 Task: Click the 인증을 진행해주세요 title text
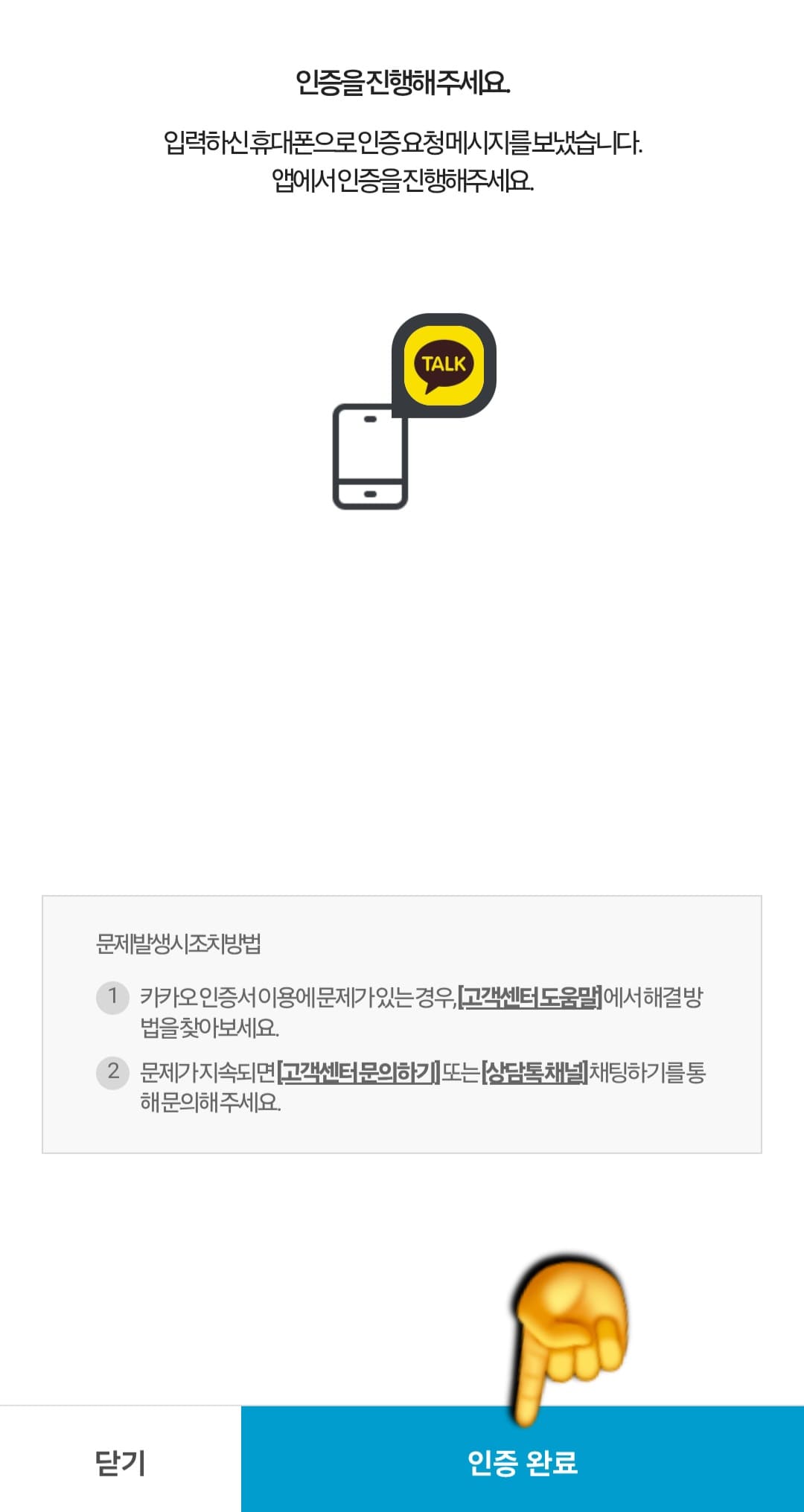(402, 80)
